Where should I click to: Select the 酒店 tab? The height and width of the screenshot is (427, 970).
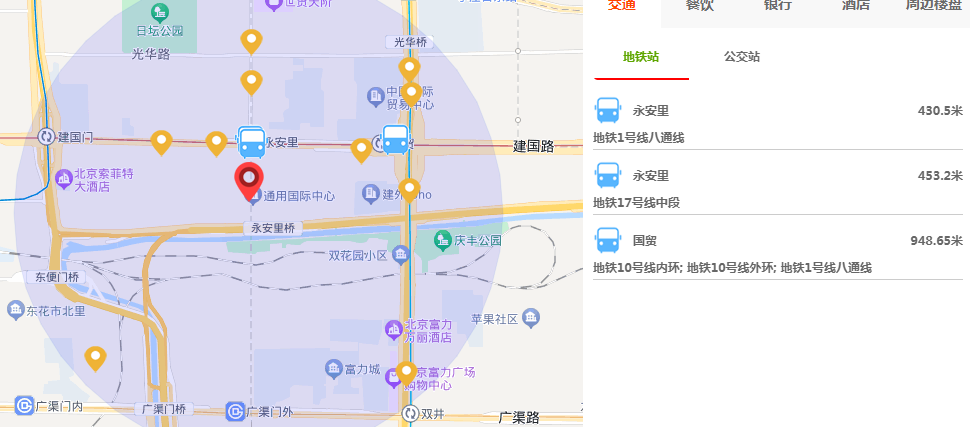pos(855,6)
